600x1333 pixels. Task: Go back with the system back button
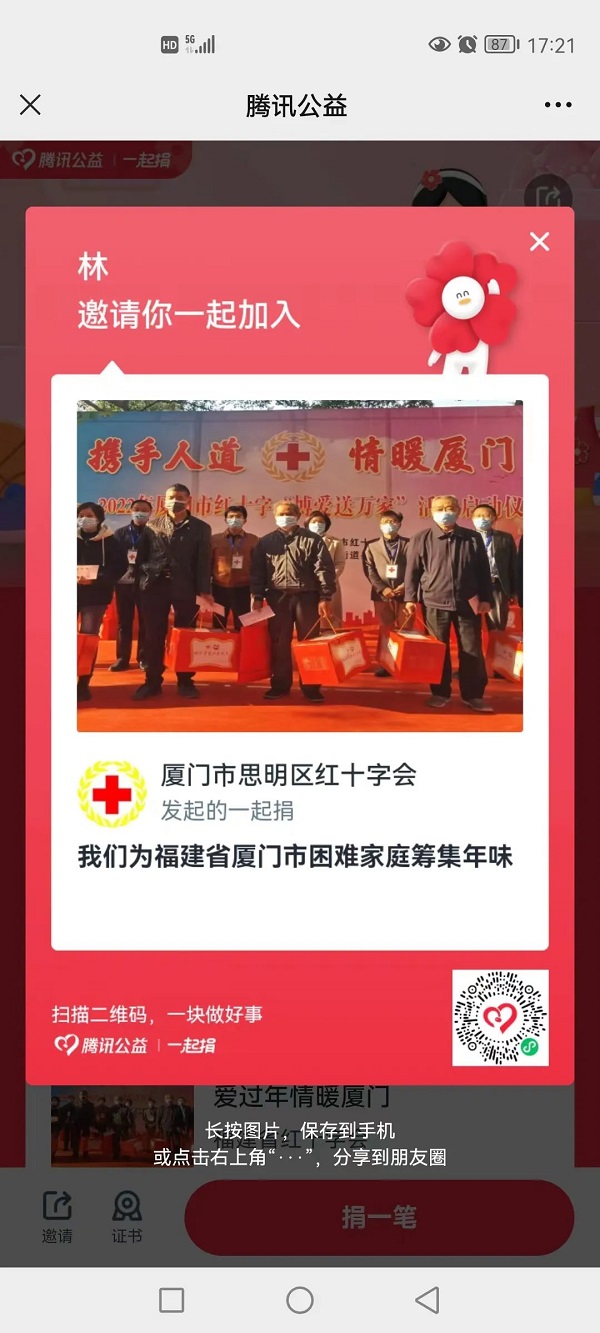(427, 1300)
